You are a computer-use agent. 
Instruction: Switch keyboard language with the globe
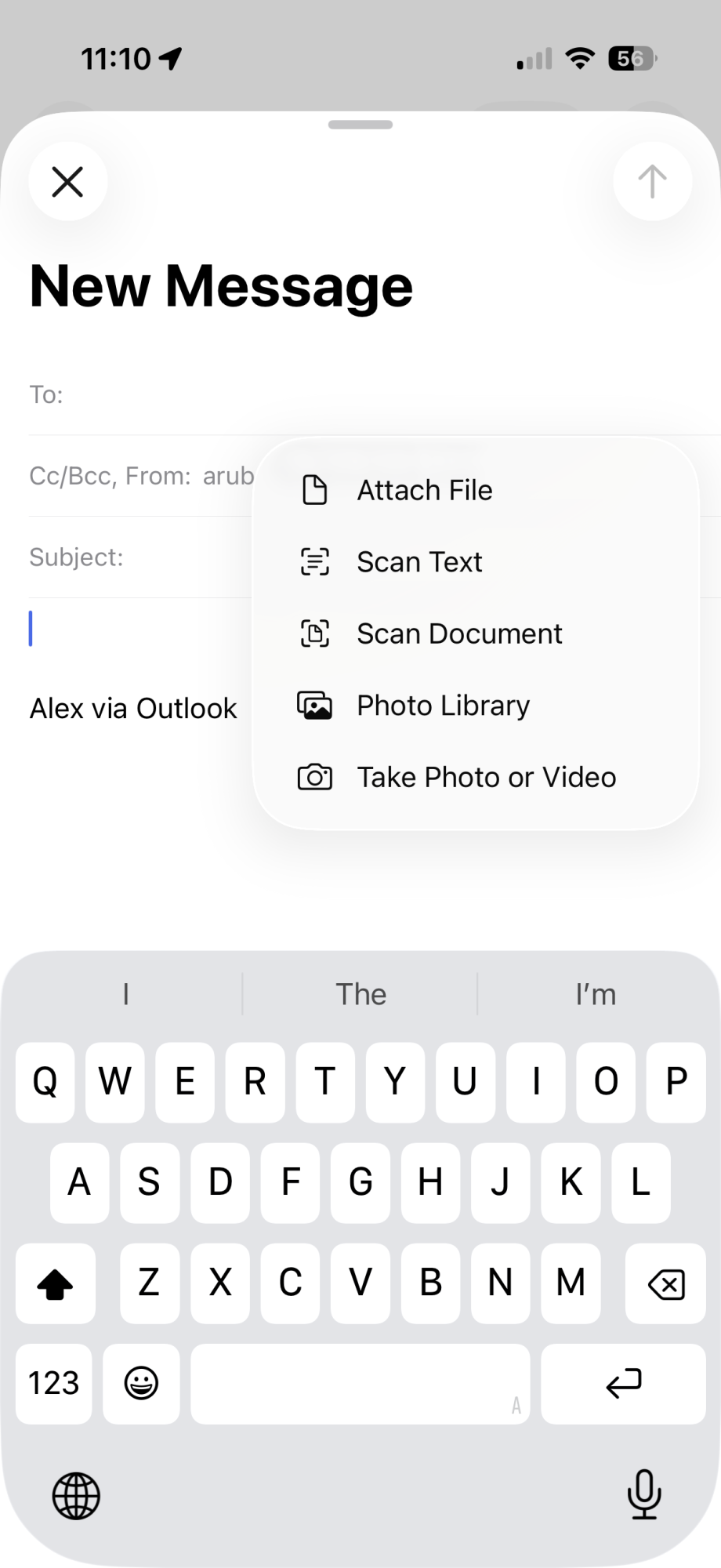pos(76,1496)
